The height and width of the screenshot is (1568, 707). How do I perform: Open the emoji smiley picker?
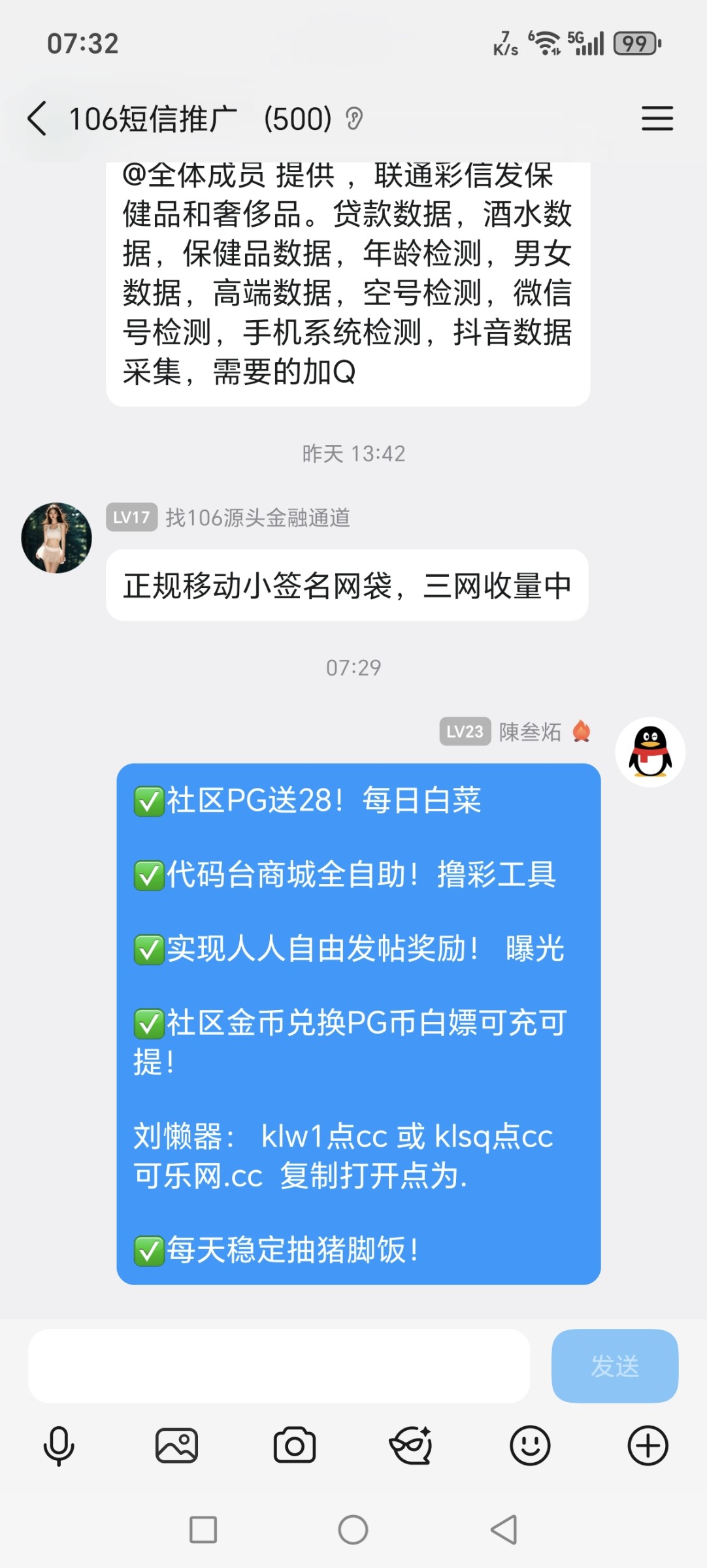[x=531, y=1445]
